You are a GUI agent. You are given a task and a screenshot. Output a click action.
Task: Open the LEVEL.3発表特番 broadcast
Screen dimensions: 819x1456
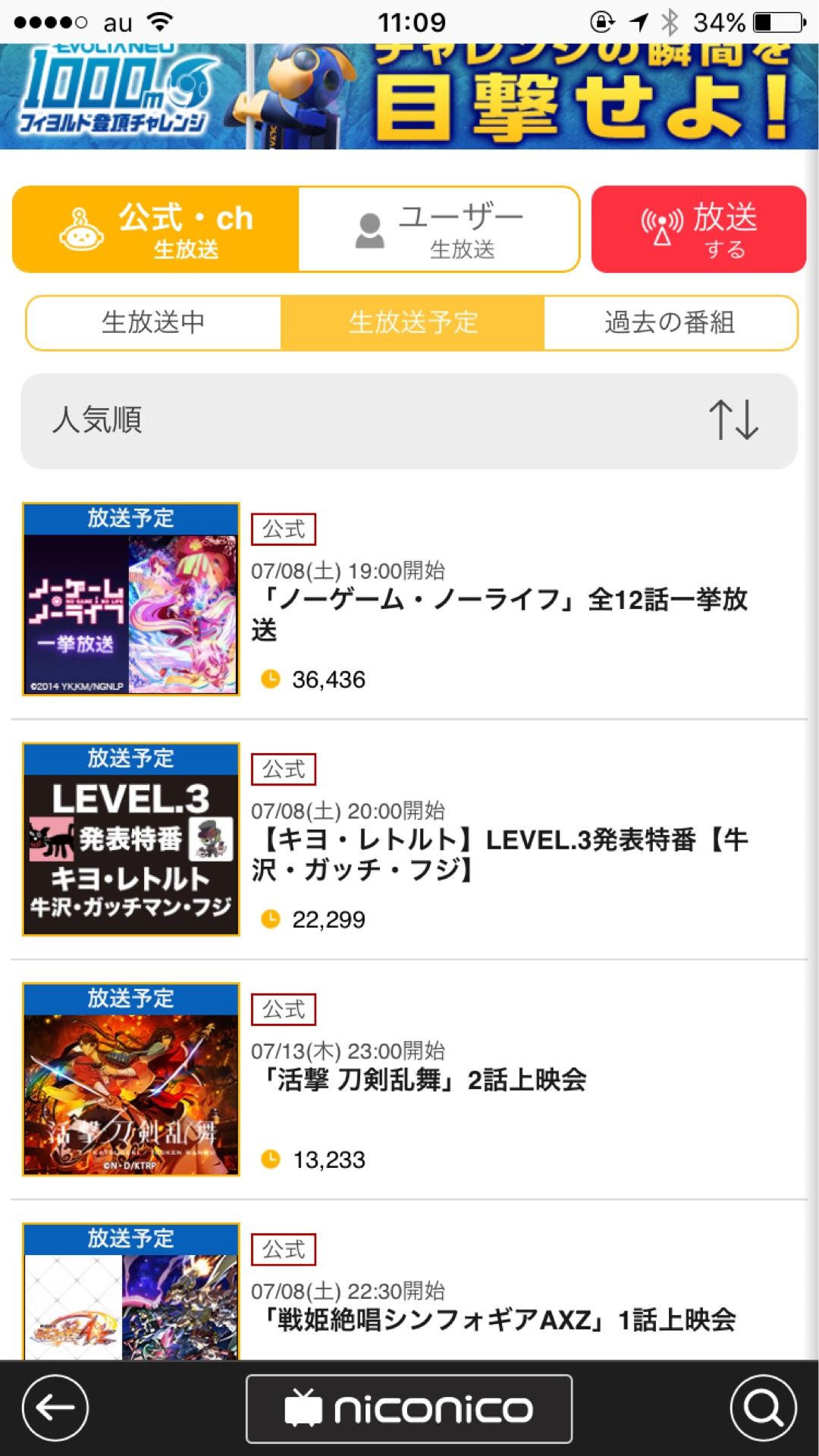point(499,854)
